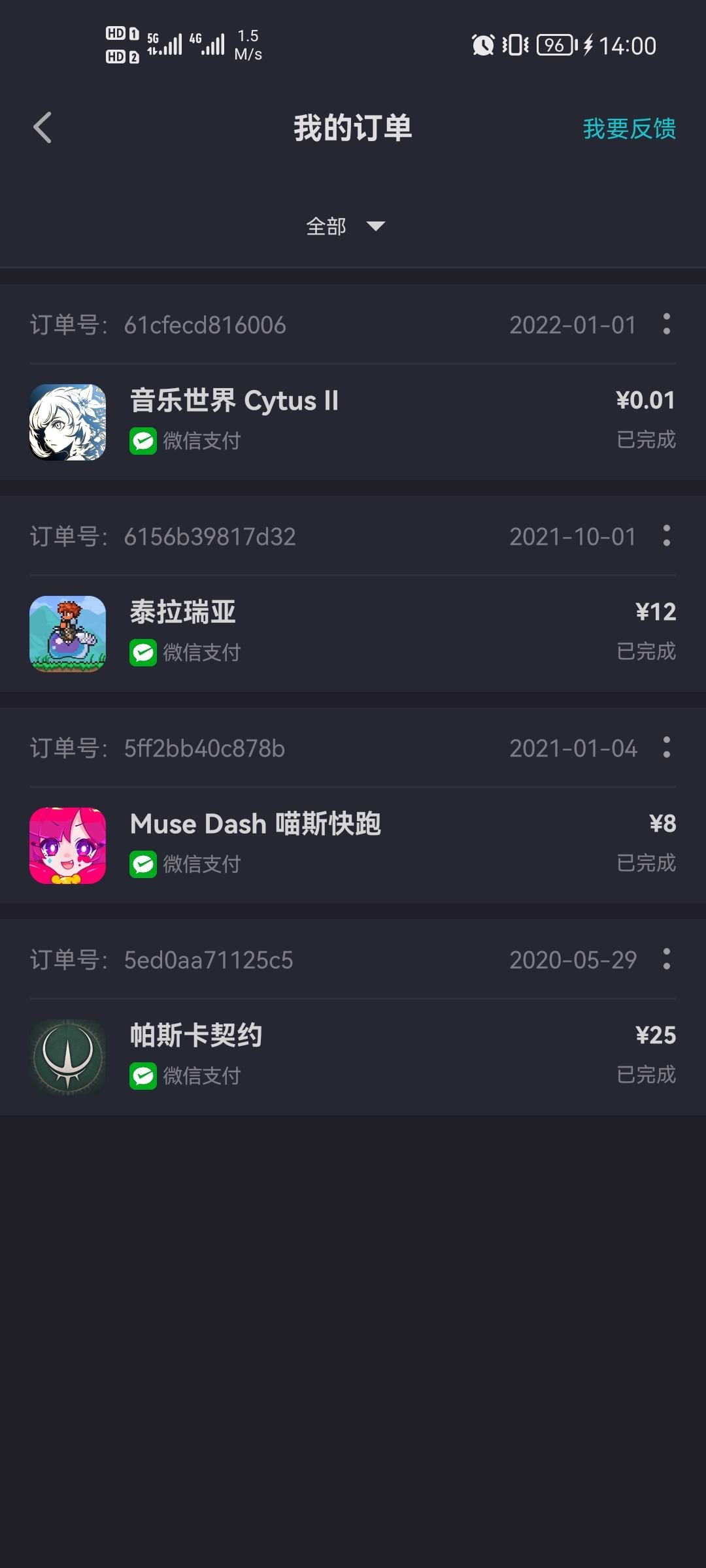This screenshot has height=1568, width=706.
Task: Tap the down arrow next to 全部
Action: [375, 227]
